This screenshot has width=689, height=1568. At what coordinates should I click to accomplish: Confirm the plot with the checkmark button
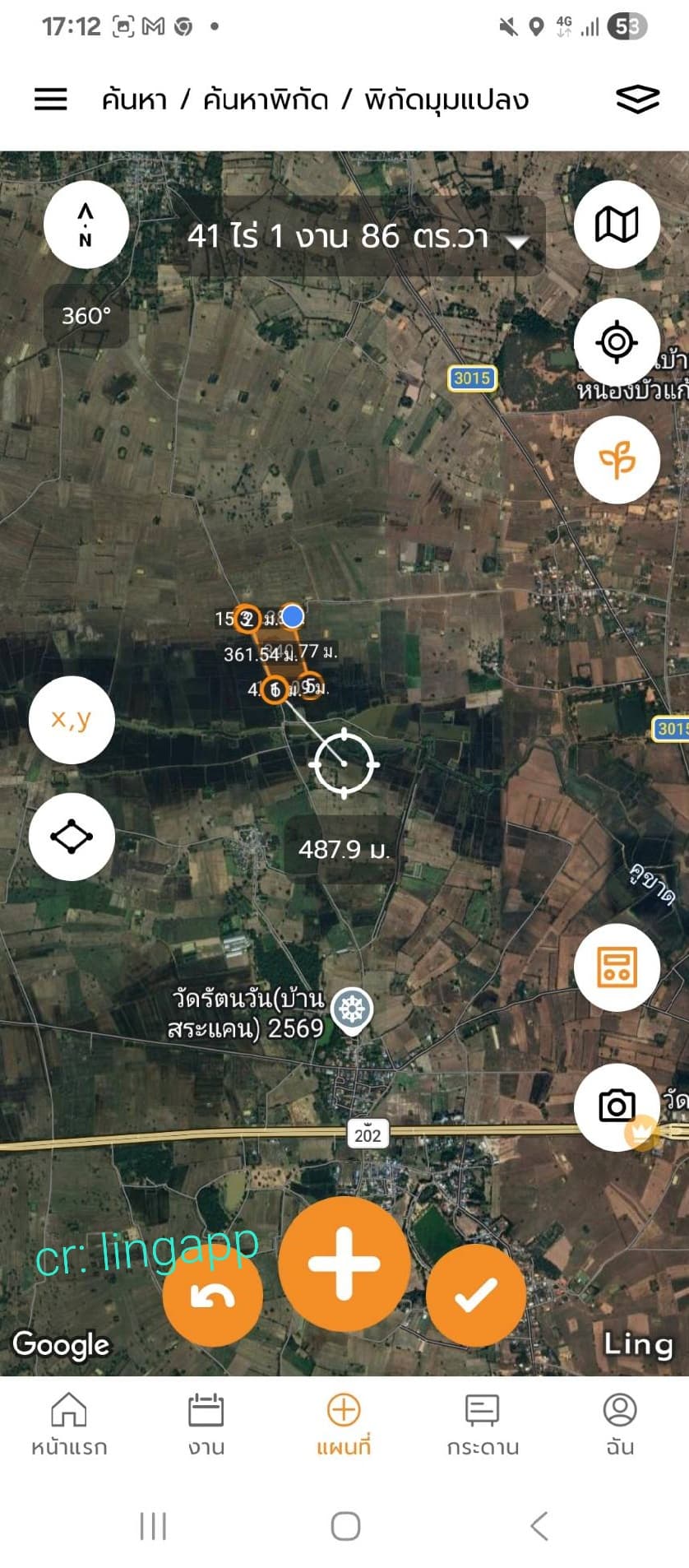(476, 1296)
